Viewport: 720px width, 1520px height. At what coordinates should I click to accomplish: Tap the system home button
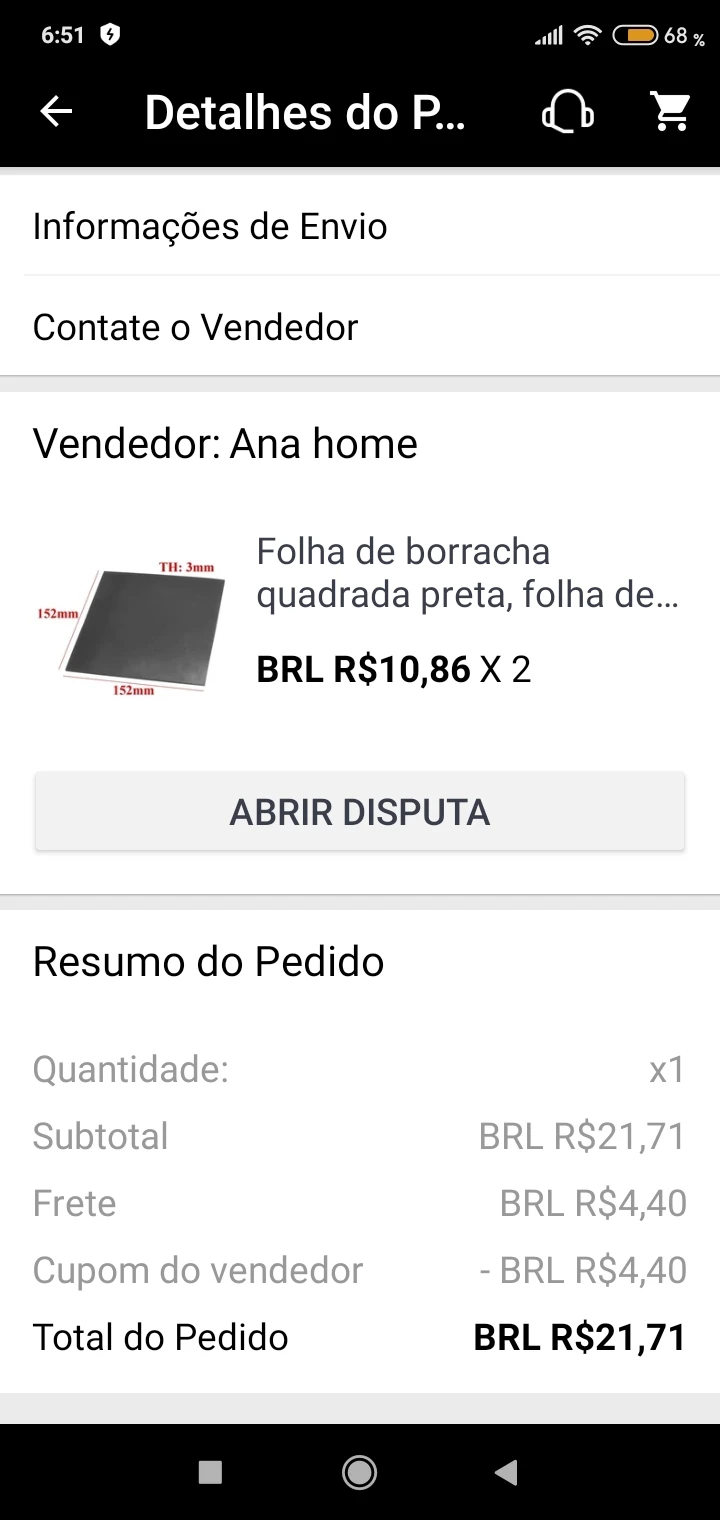359,1471
